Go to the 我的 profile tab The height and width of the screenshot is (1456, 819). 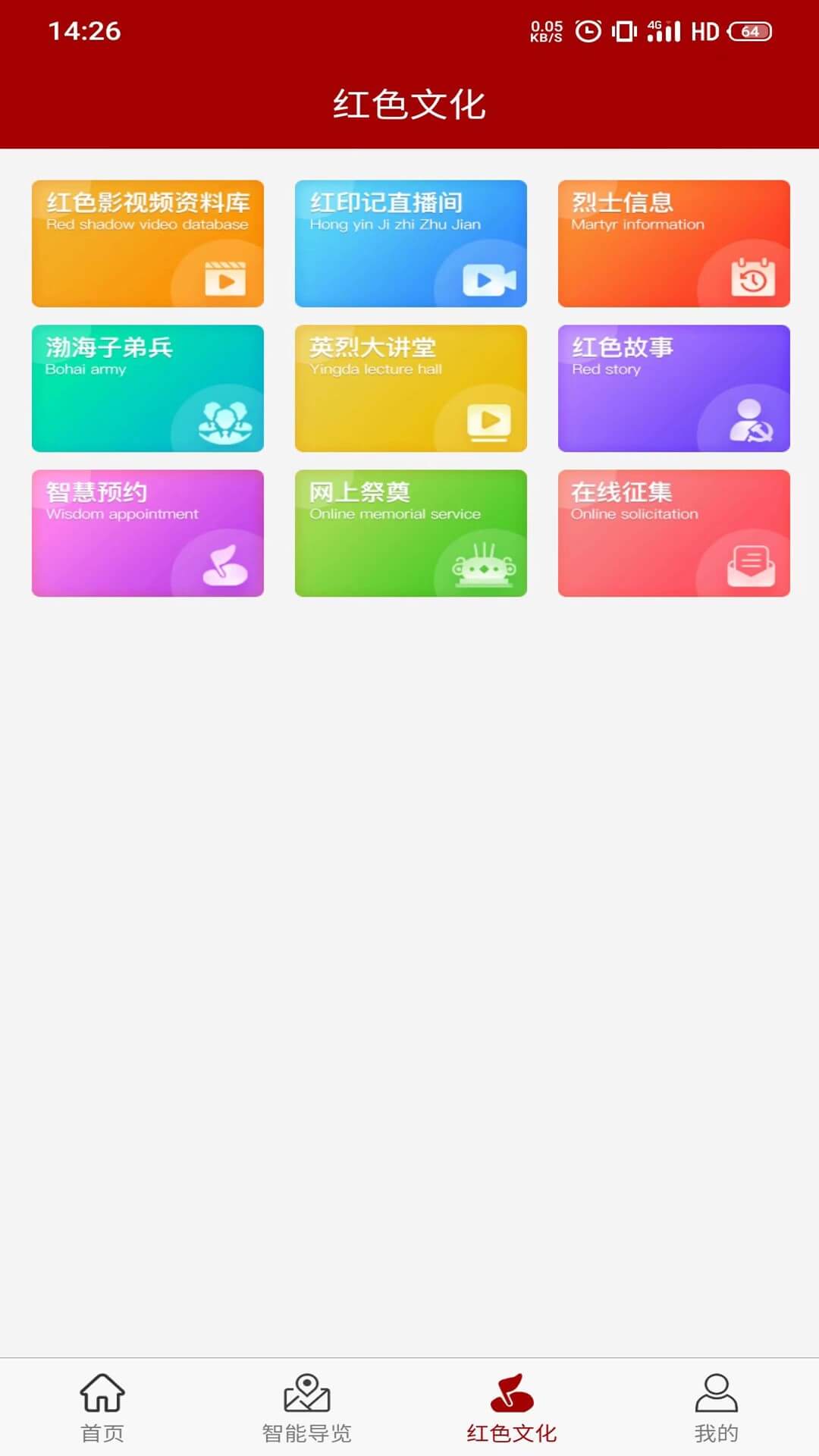coord(716,1408)
